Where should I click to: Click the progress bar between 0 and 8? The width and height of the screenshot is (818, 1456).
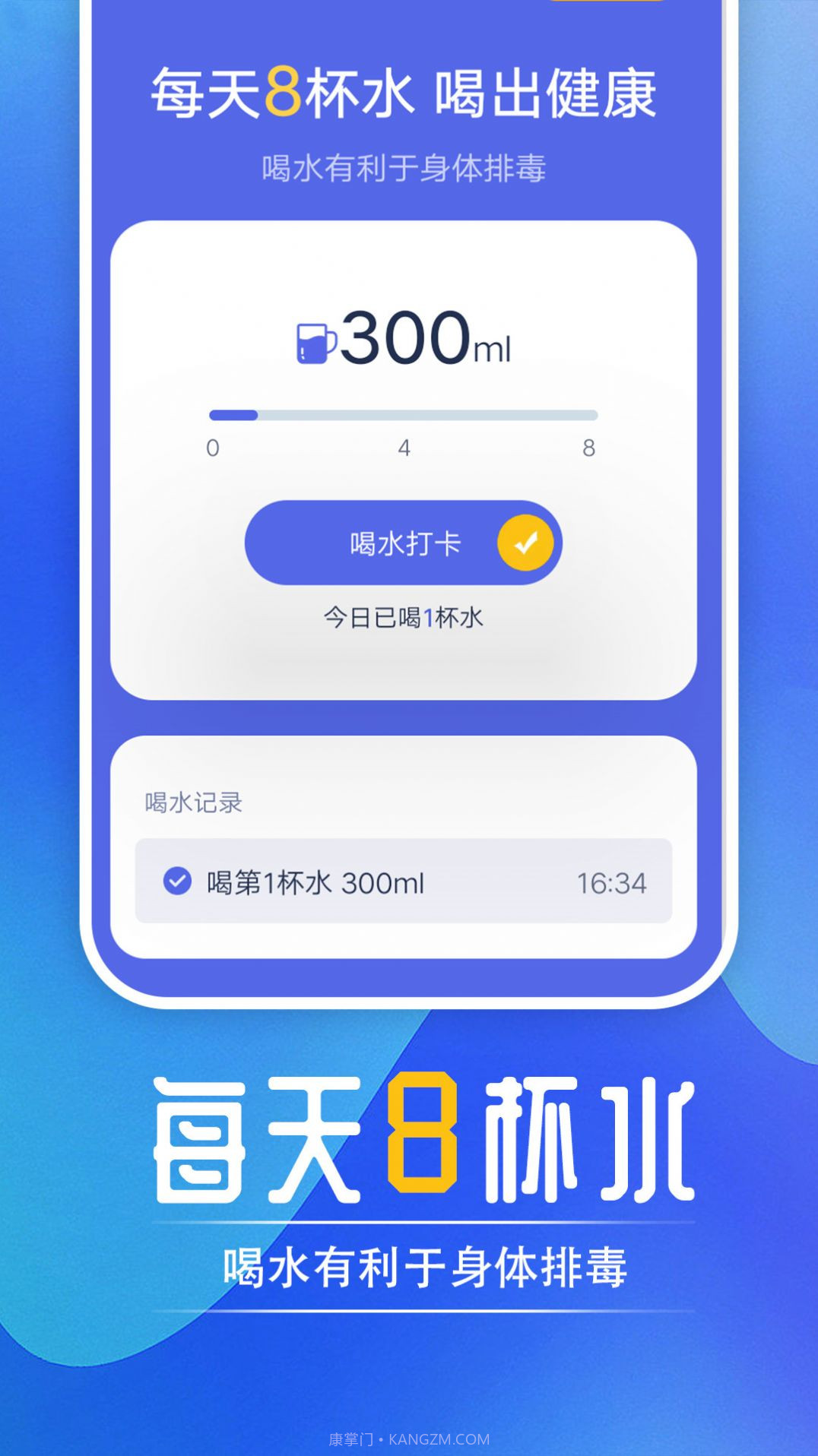tap(403, 415)
